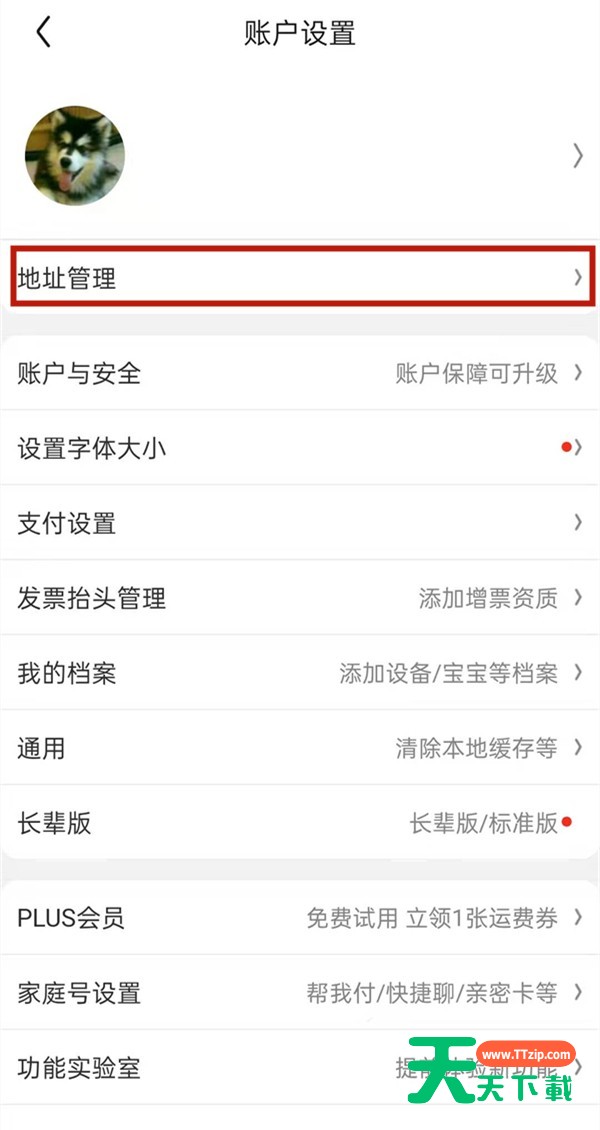Open 家庭号设置

(x=300, y=993)
